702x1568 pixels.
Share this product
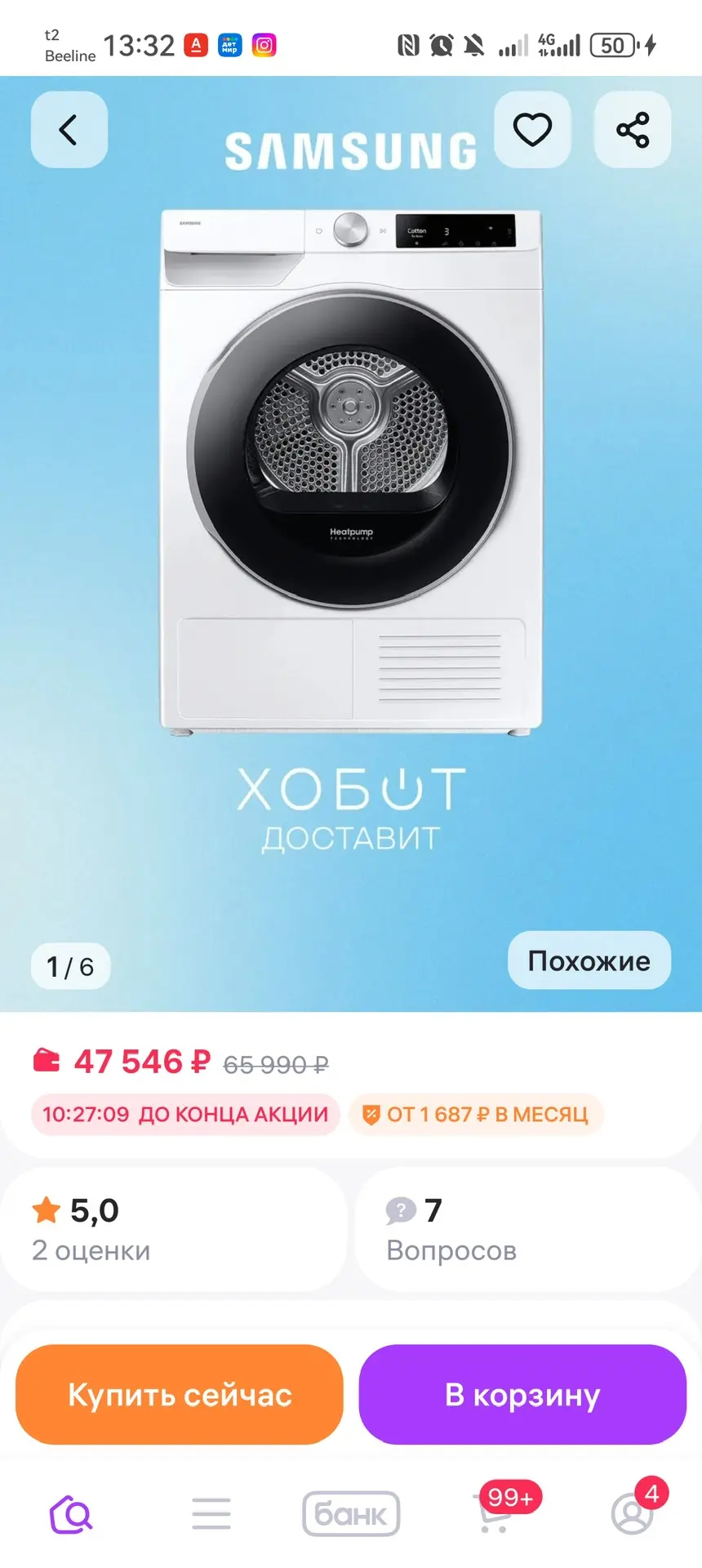pyautogui.click(x=633, y=130)
